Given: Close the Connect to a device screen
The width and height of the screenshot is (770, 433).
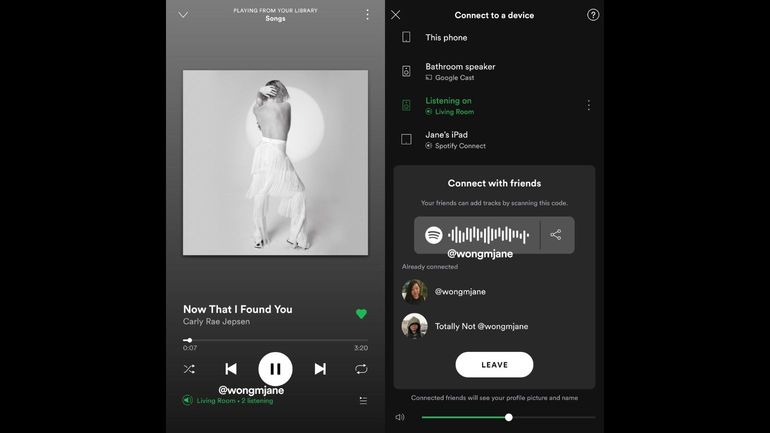Looking at the screenshot, I should coord(395,15).
